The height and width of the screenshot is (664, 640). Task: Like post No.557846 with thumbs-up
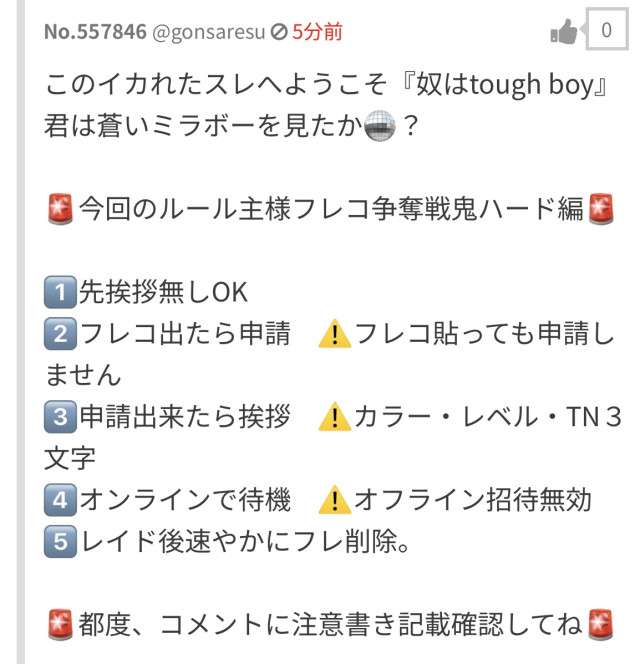(565, 32)
